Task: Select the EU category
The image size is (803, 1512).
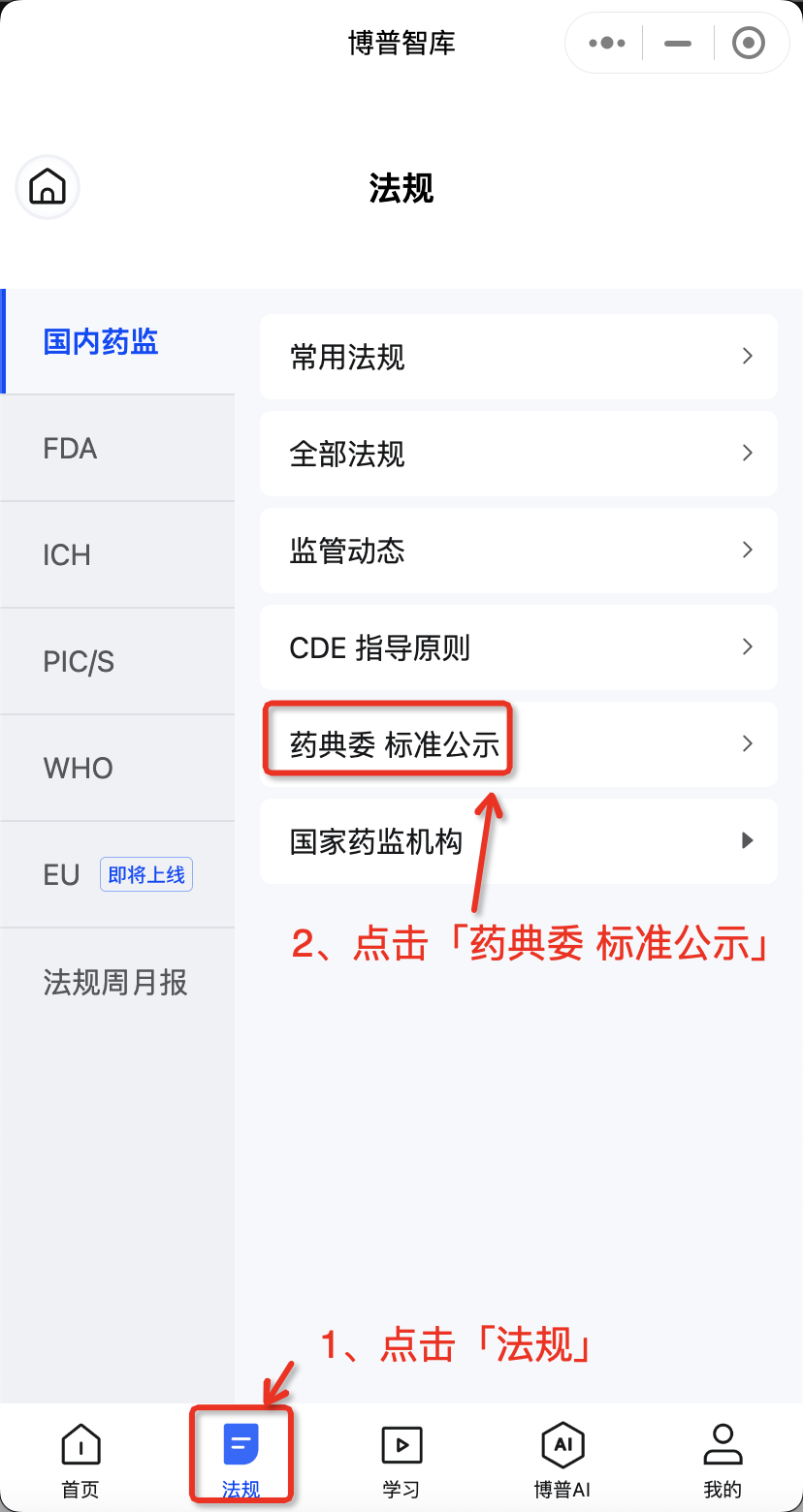Action: point(62,875)
